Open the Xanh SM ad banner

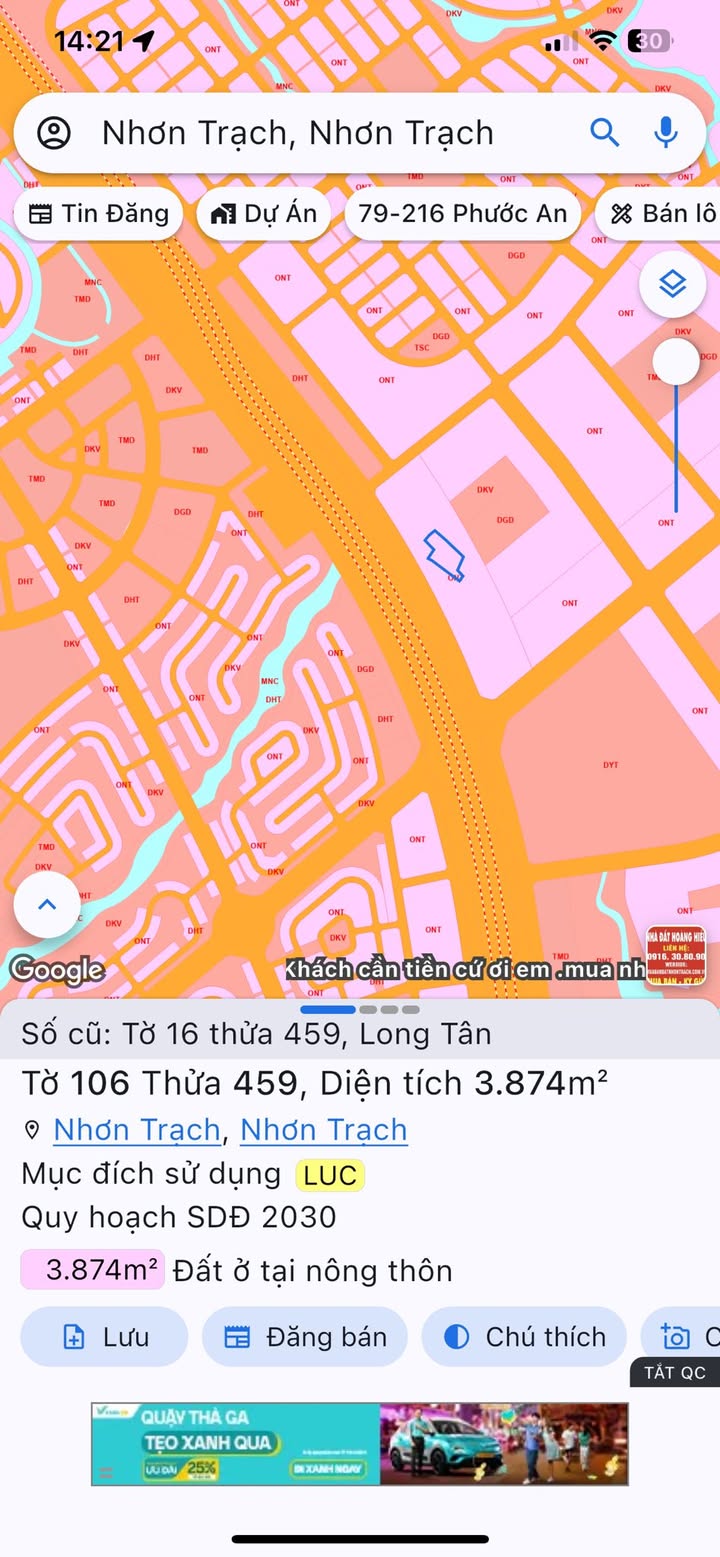pos(360,1443)
